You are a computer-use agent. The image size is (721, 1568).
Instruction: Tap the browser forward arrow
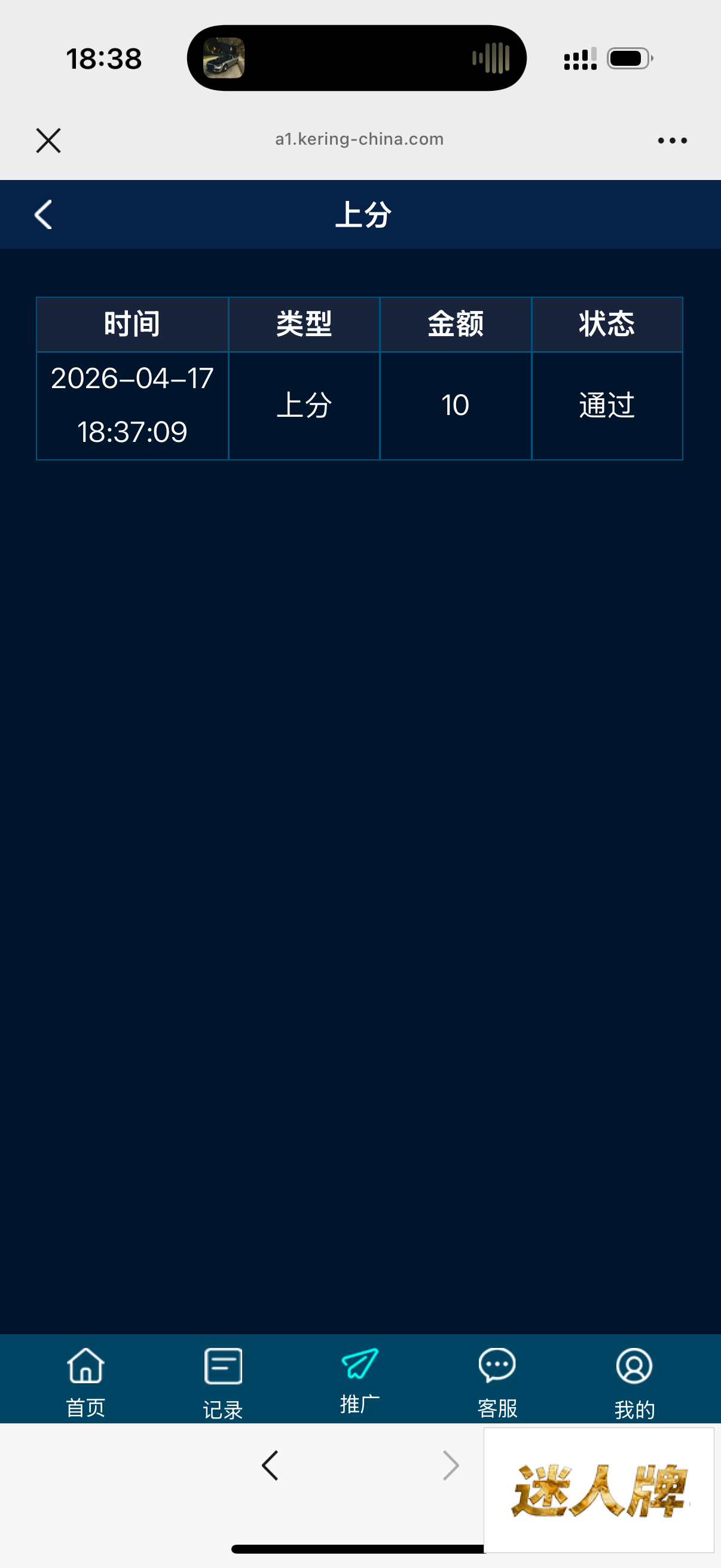[451, 1465]
